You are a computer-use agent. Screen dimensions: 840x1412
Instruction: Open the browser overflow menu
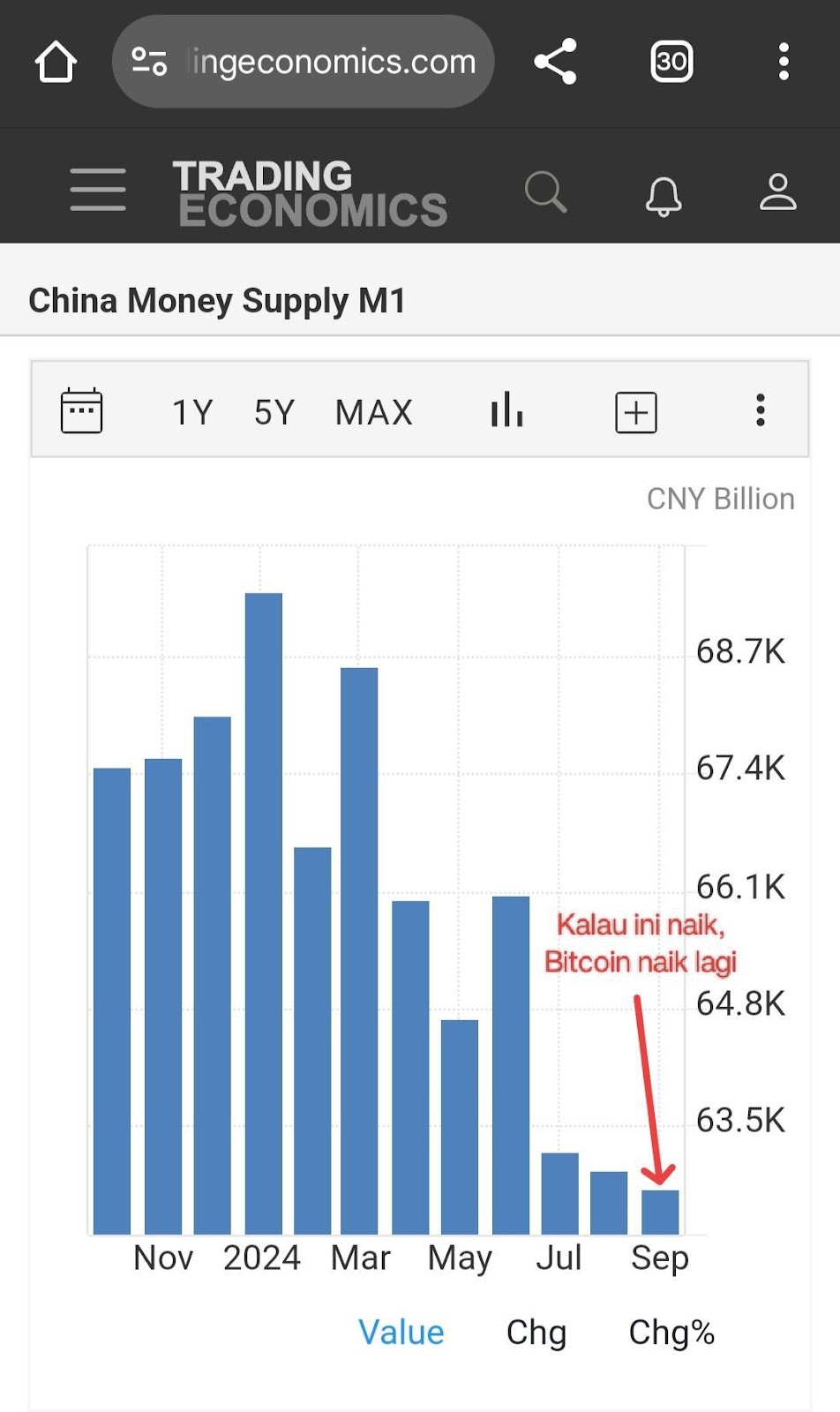[x=784, y=62]
